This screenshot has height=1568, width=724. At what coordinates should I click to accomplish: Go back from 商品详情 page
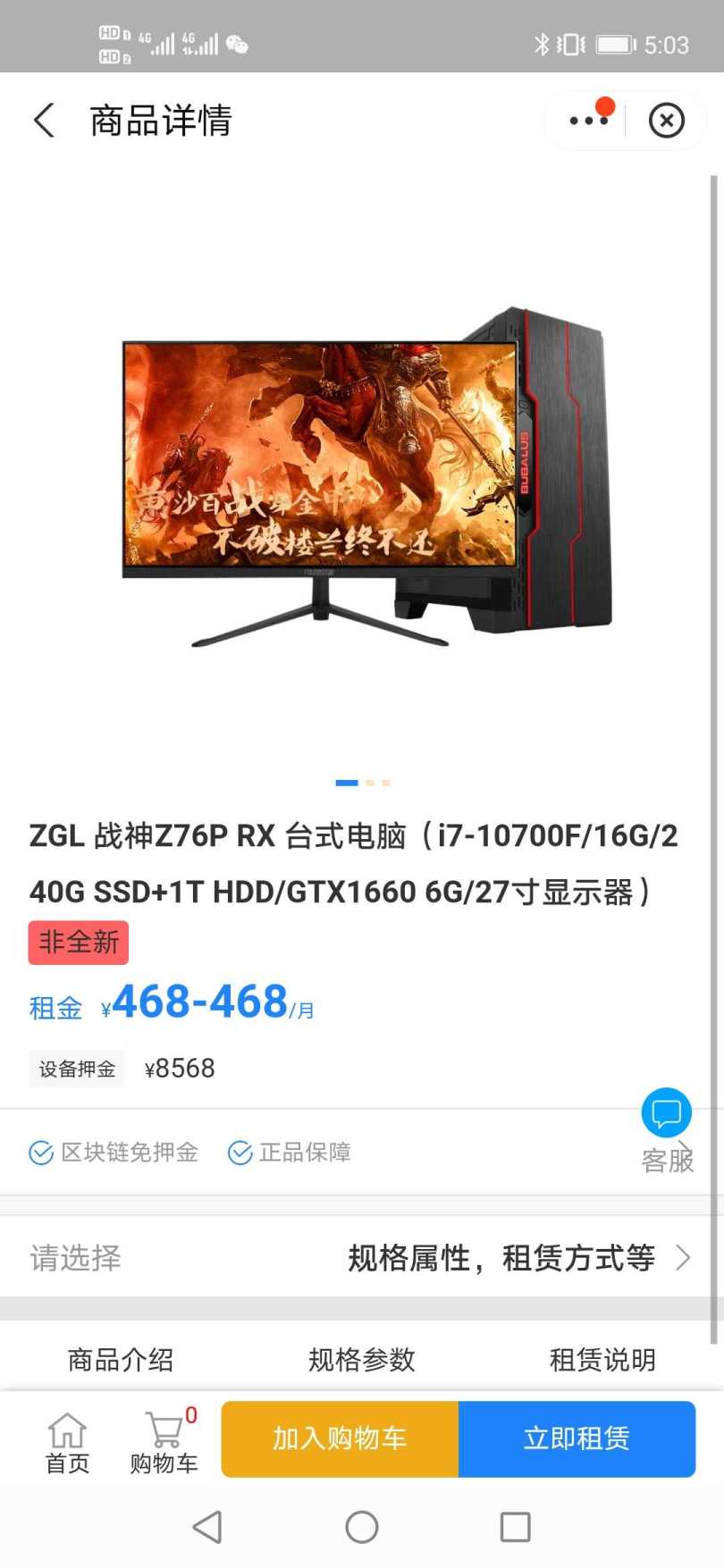pos(45,120)
